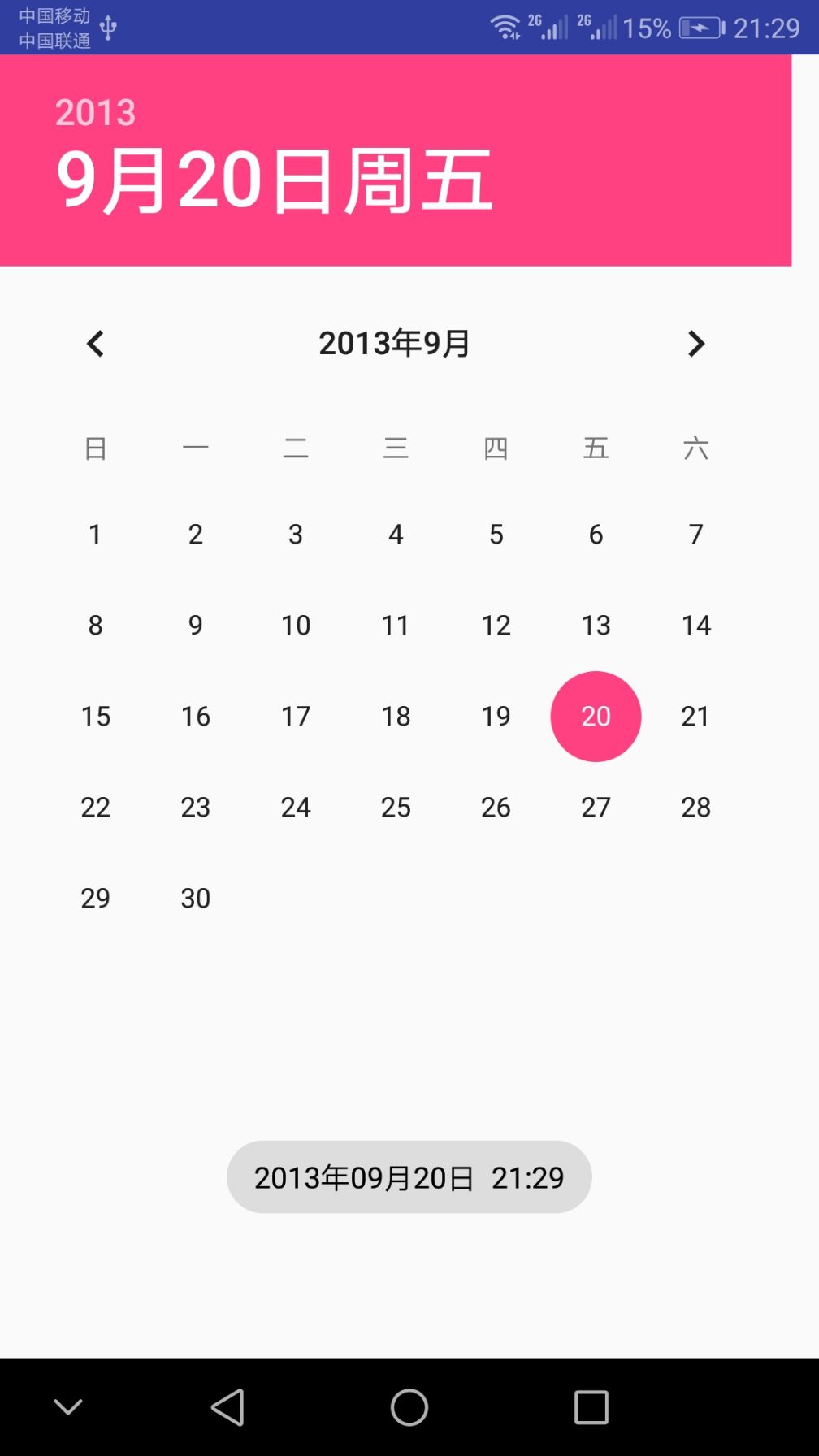Tap day 28 in the grid
Image resolution: width=819 pixels, height=1456 pixels.
point(695,807)
